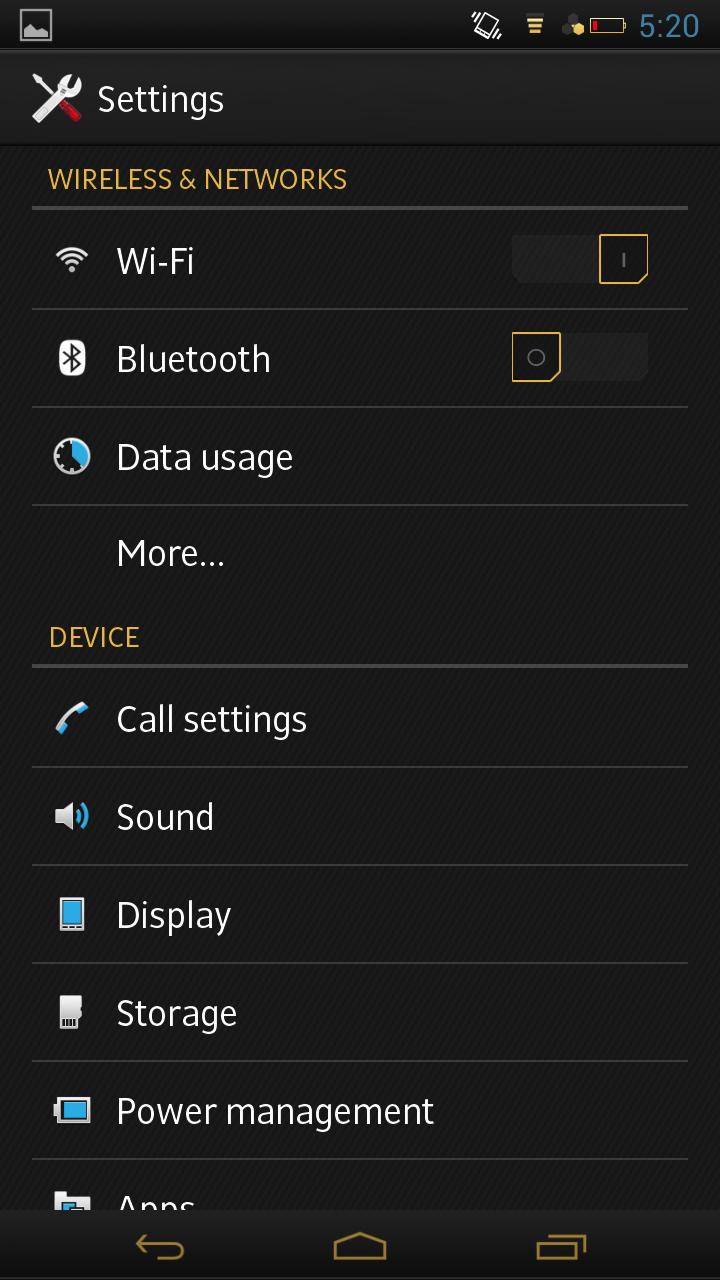This screenshot has height=1280, width=720.
Task: Select the Sound speaker icon
Action: (x=71, y=815)
